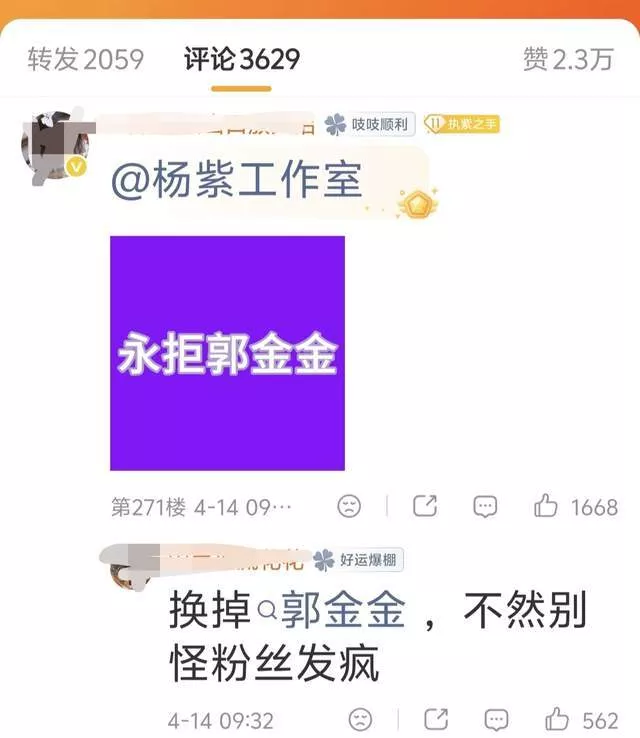Open the face icon on 09:32 reply

pos(360,718)
